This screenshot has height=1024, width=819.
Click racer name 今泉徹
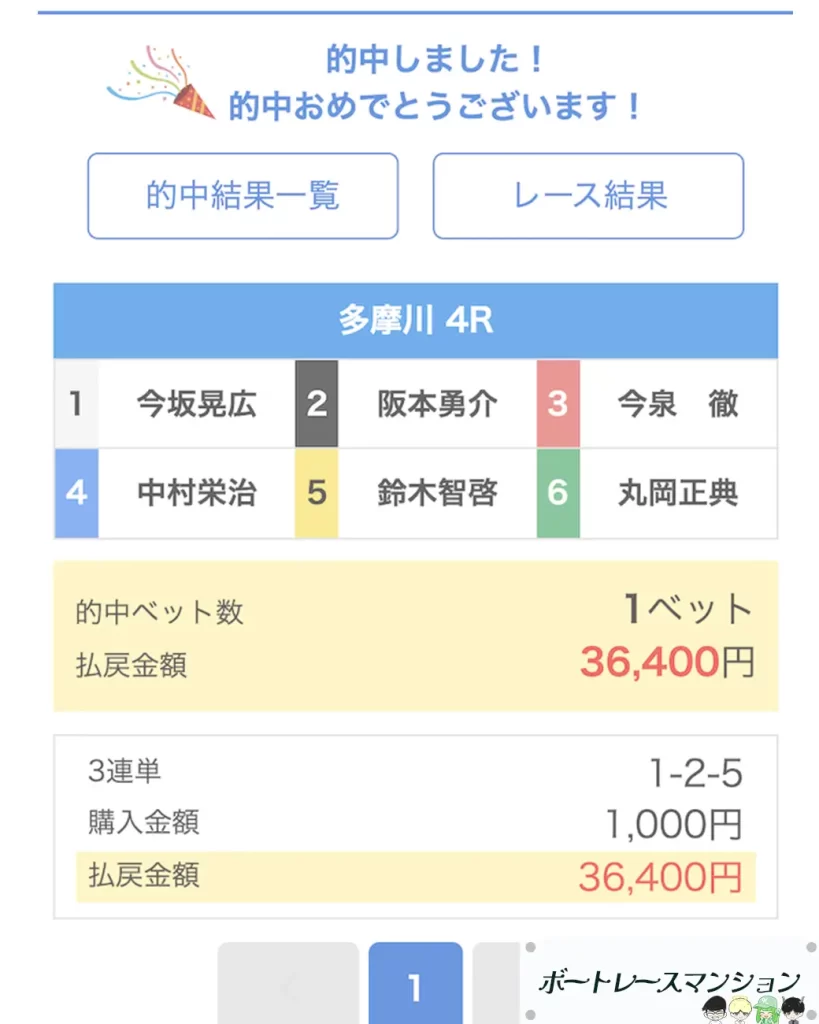[x=678, y=403]
